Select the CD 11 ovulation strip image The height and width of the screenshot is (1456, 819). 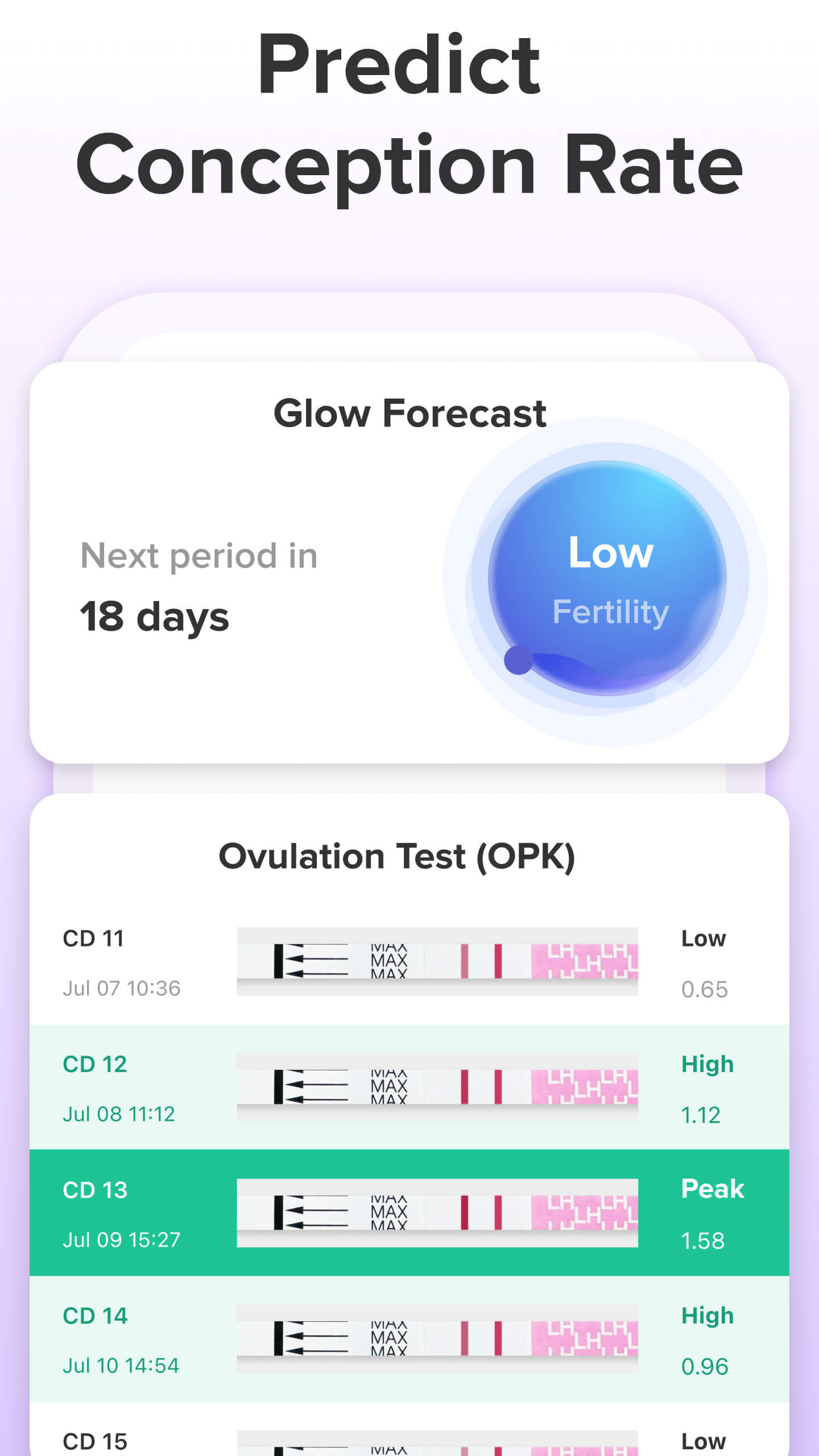coord(437,961)
